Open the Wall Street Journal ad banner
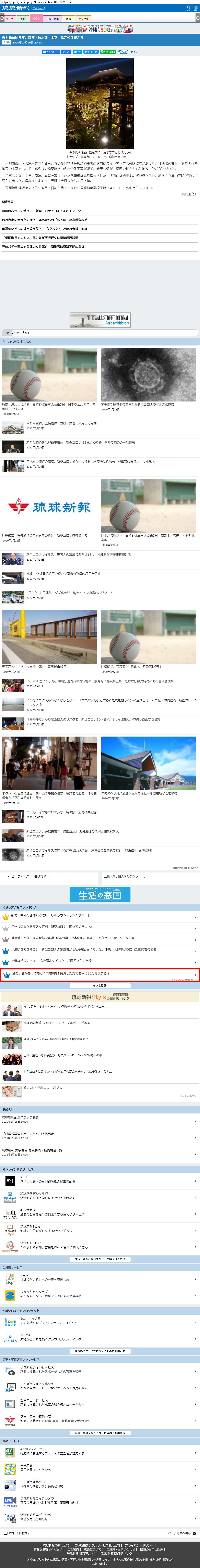The width and height of the screenshot is (200, 1568). (x=100, y=320)
